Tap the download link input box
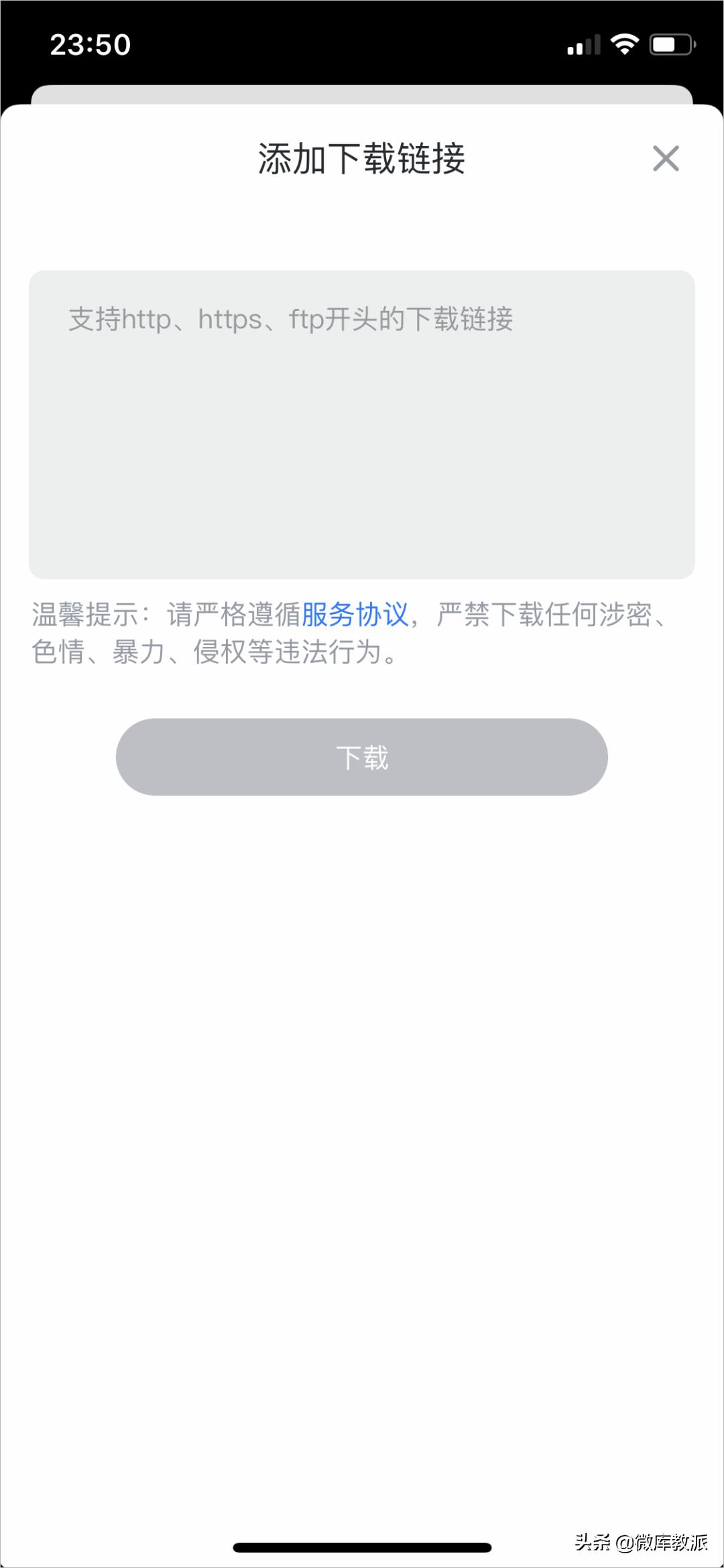This screenshot has height=1568, width=724. 362,422
